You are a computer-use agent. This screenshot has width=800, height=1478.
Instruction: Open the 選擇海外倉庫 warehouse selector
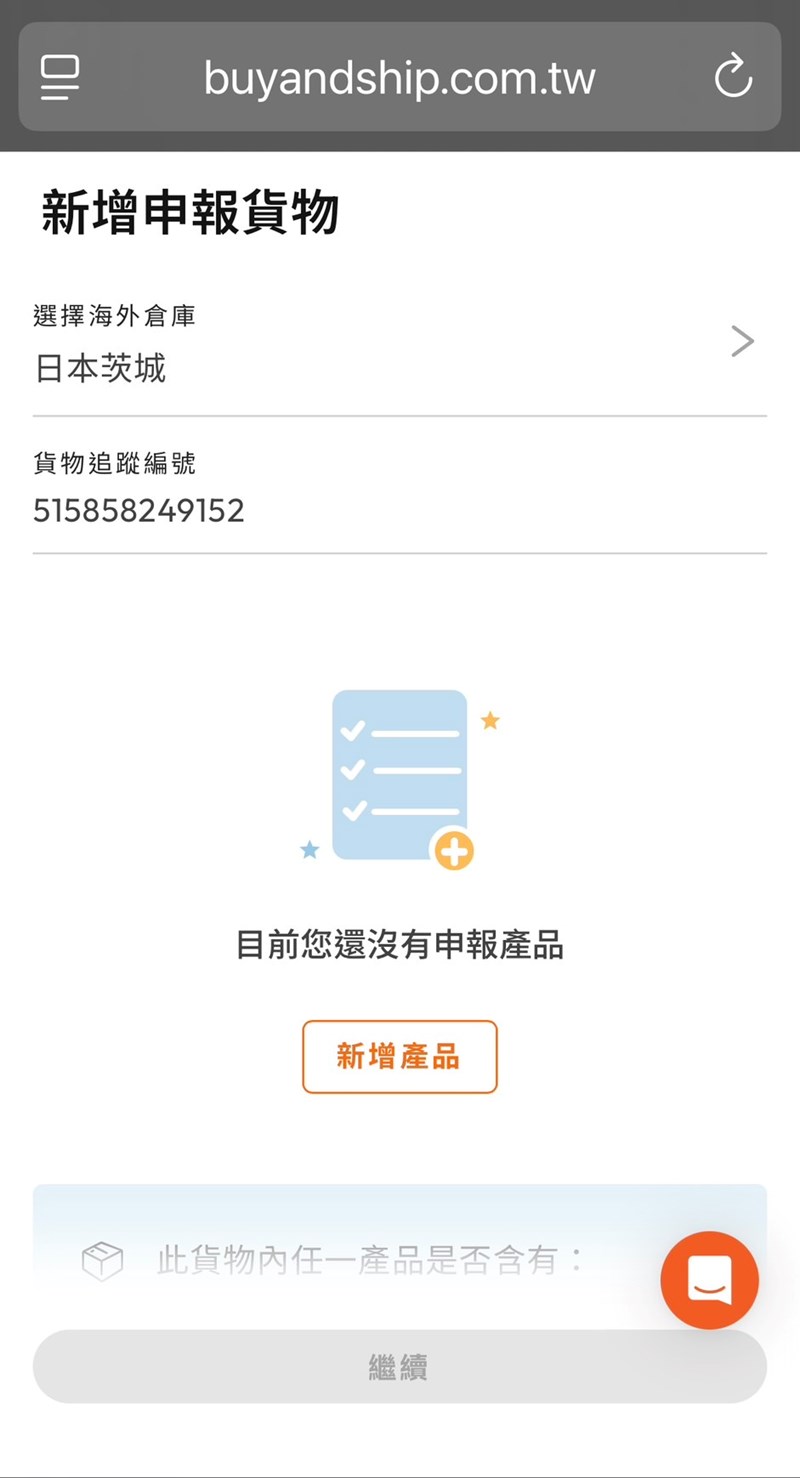pos(399,343)
